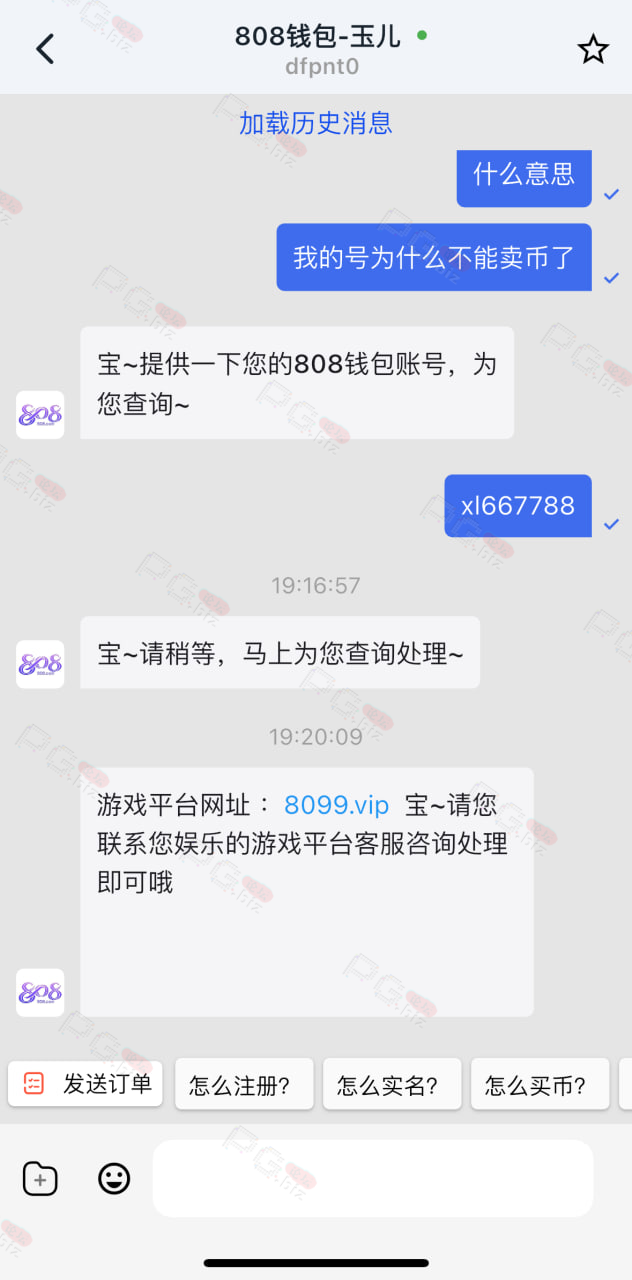632x1280 pixels.
Task: Tap the 发送订单 quick action
Action: 85,1084
